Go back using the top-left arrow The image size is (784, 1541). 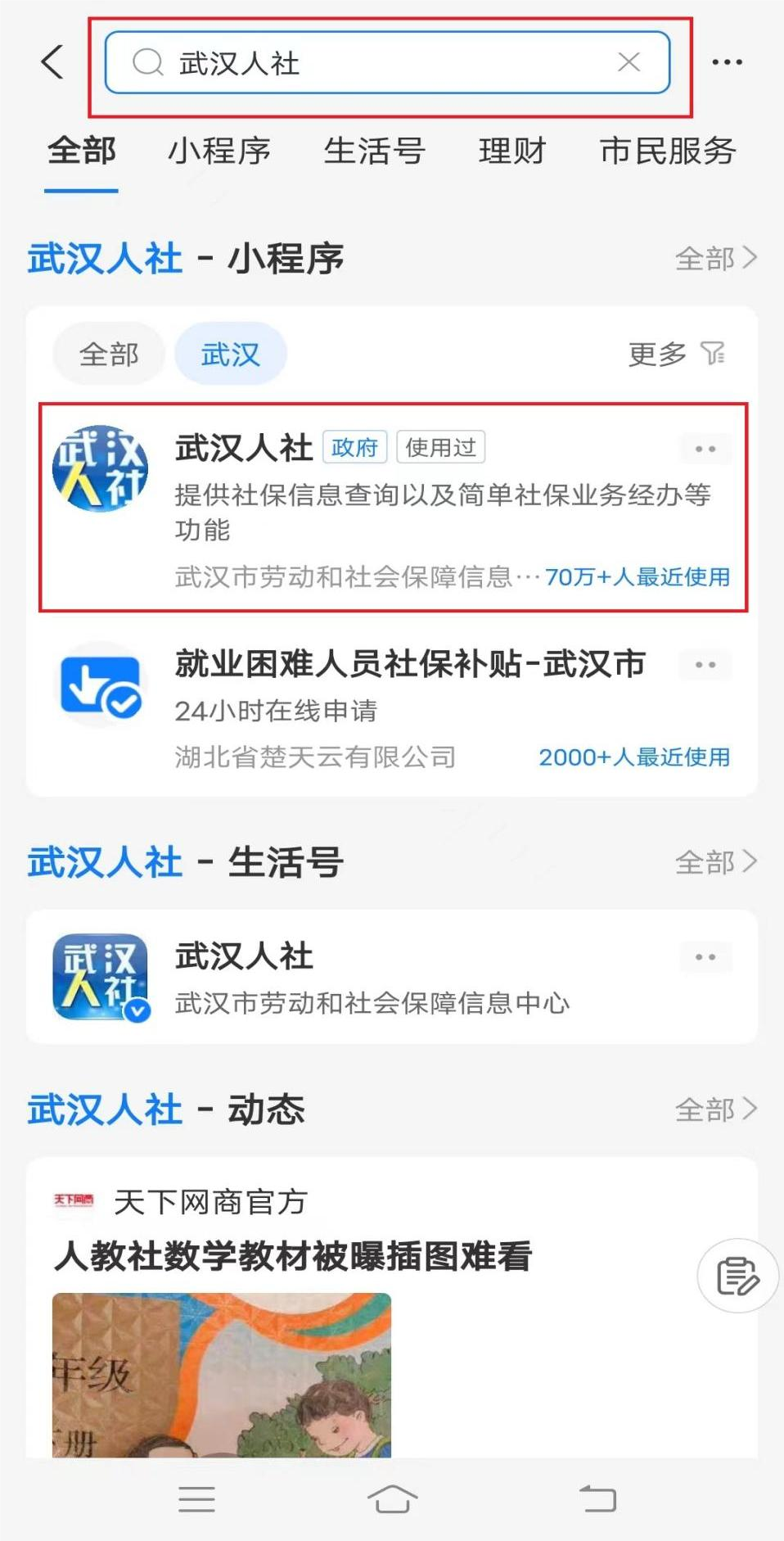tap(52, 62)
